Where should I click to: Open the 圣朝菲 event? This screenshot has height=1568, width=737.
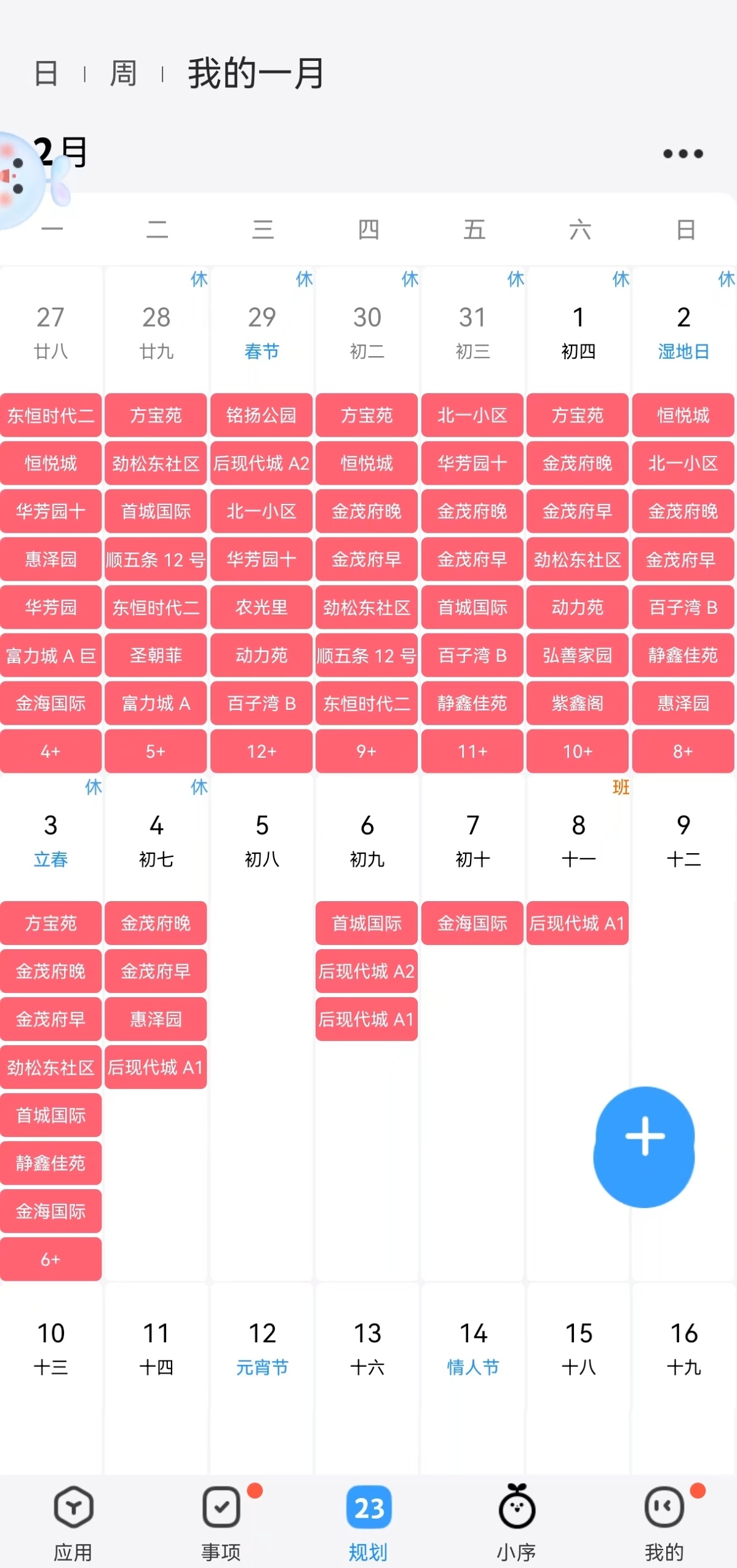point(156,655)
